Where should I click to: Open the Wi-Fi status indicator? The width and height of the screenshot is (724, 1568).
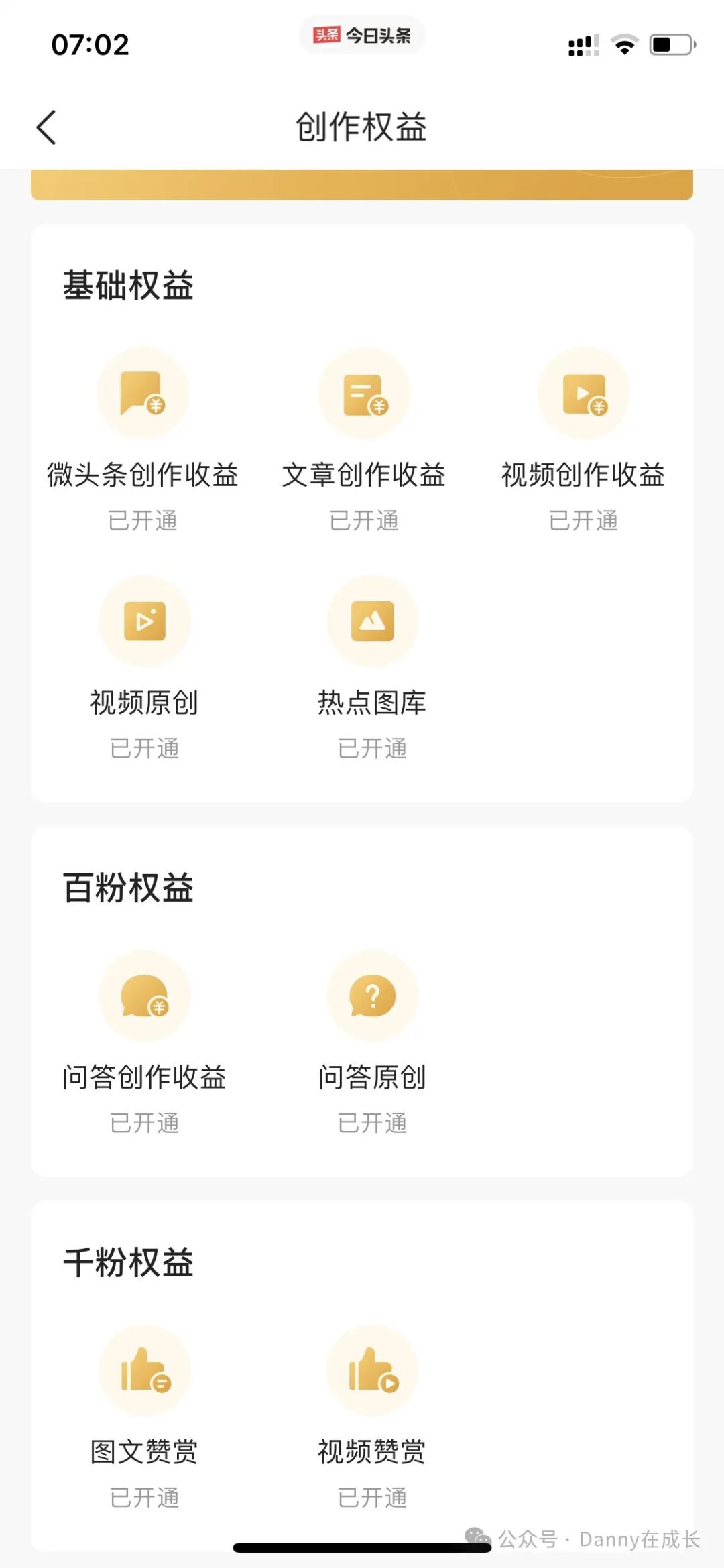click(x=623, y=44)
